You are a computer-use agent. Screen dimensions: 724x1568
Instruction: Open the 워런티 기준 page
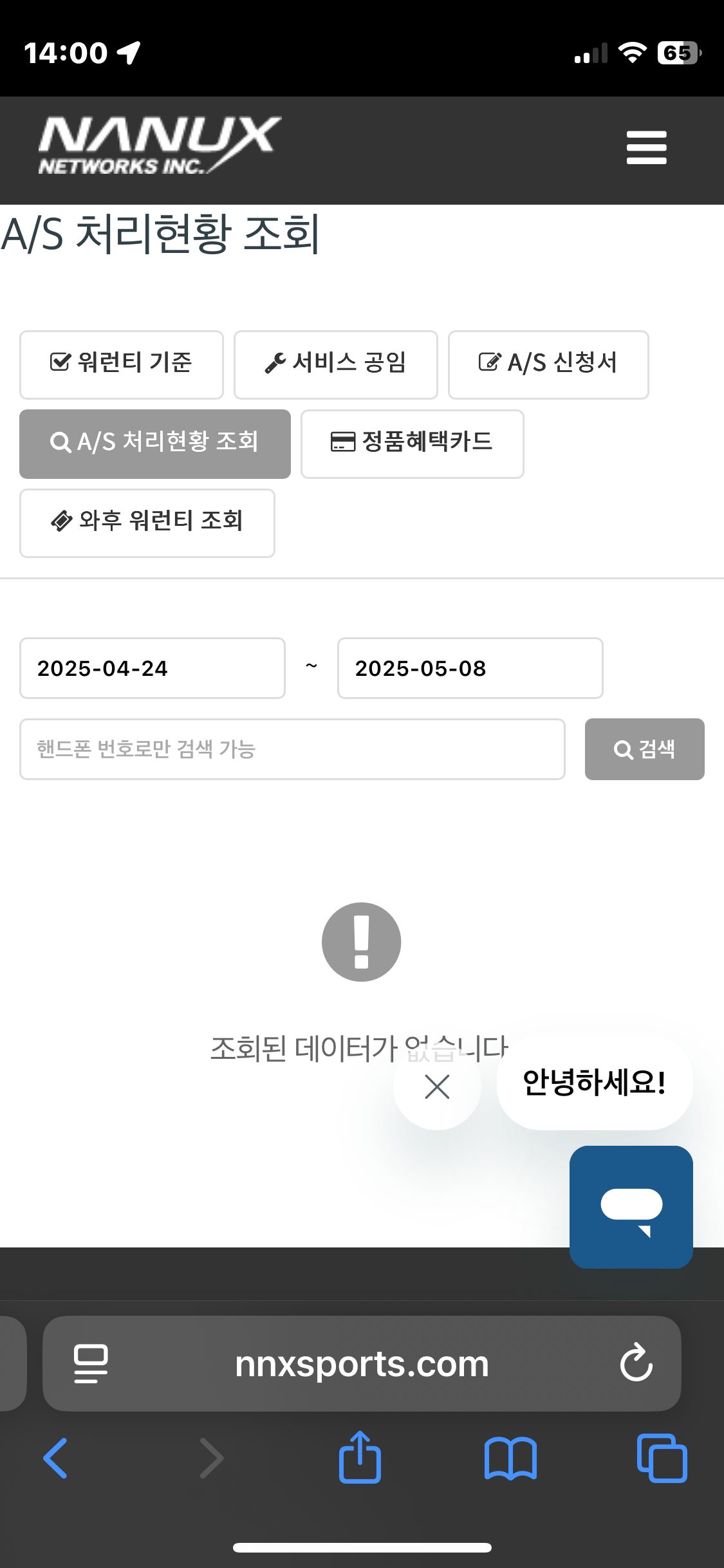pyautogui.click(x=122, y=364)
